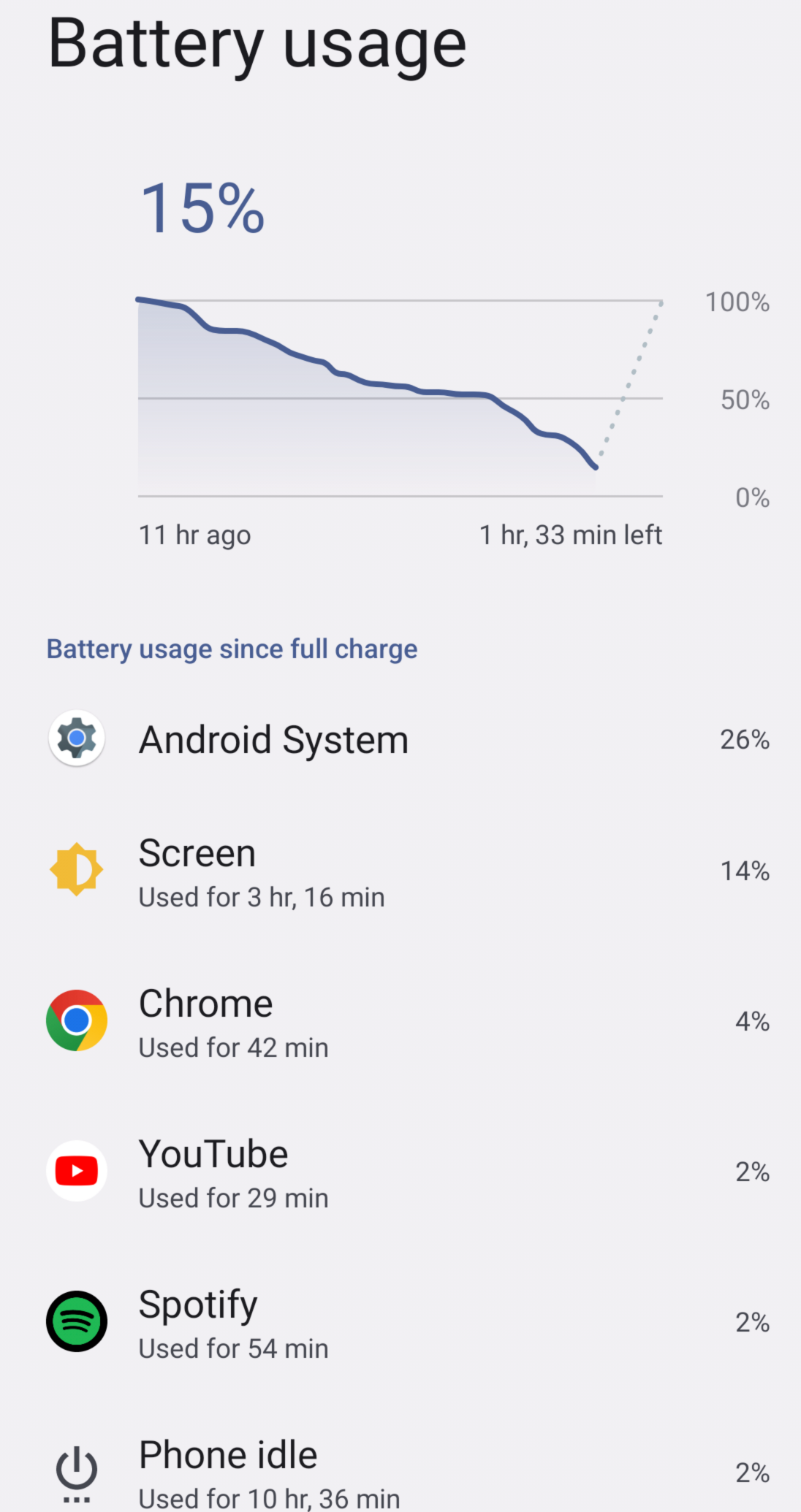
Task: Select the Android System 26% value
Action: [744, 738]
